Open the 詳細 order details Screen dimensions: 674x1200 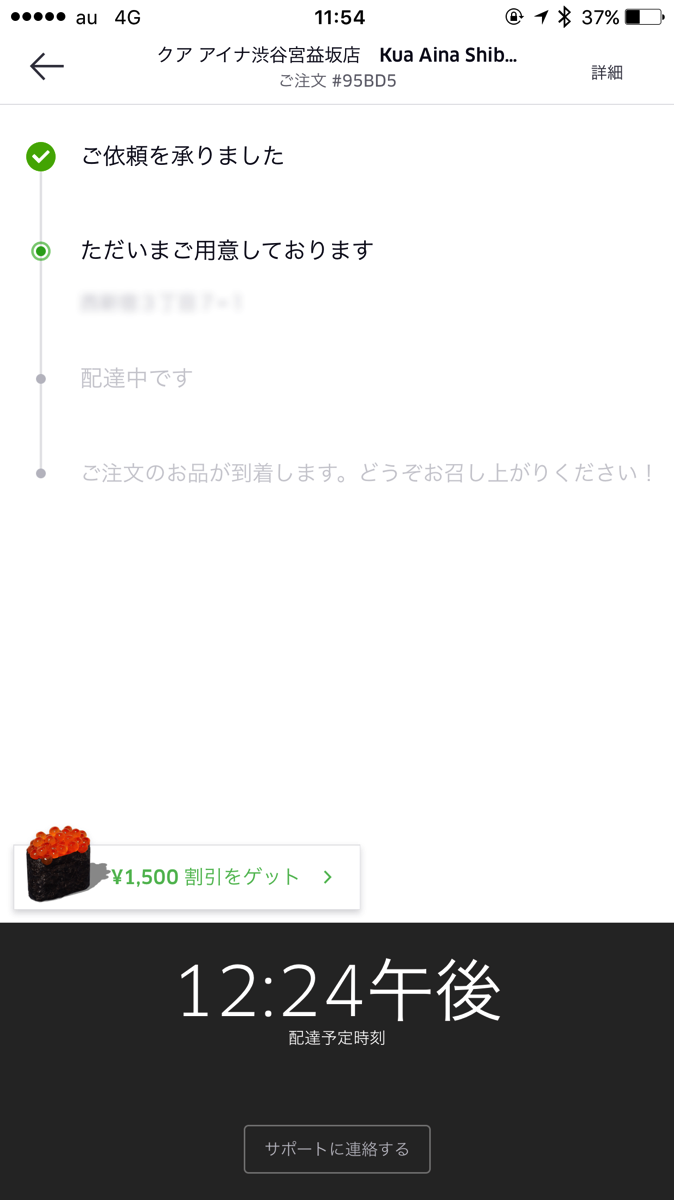(x=606, y=72)
